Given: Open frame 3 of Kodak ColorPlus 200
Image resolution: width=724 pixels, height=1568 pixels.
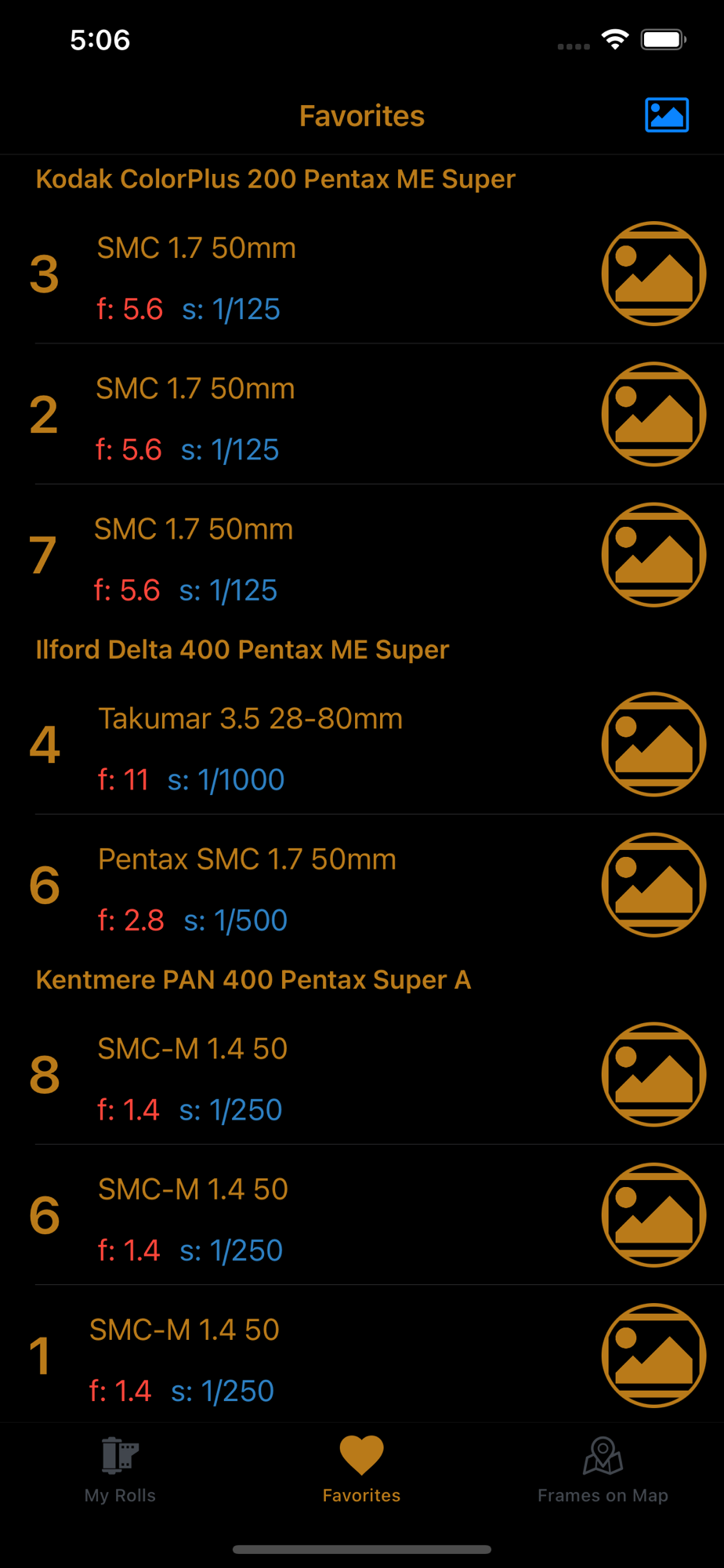Looking at the screenshot, I should (x=362, y=274).
